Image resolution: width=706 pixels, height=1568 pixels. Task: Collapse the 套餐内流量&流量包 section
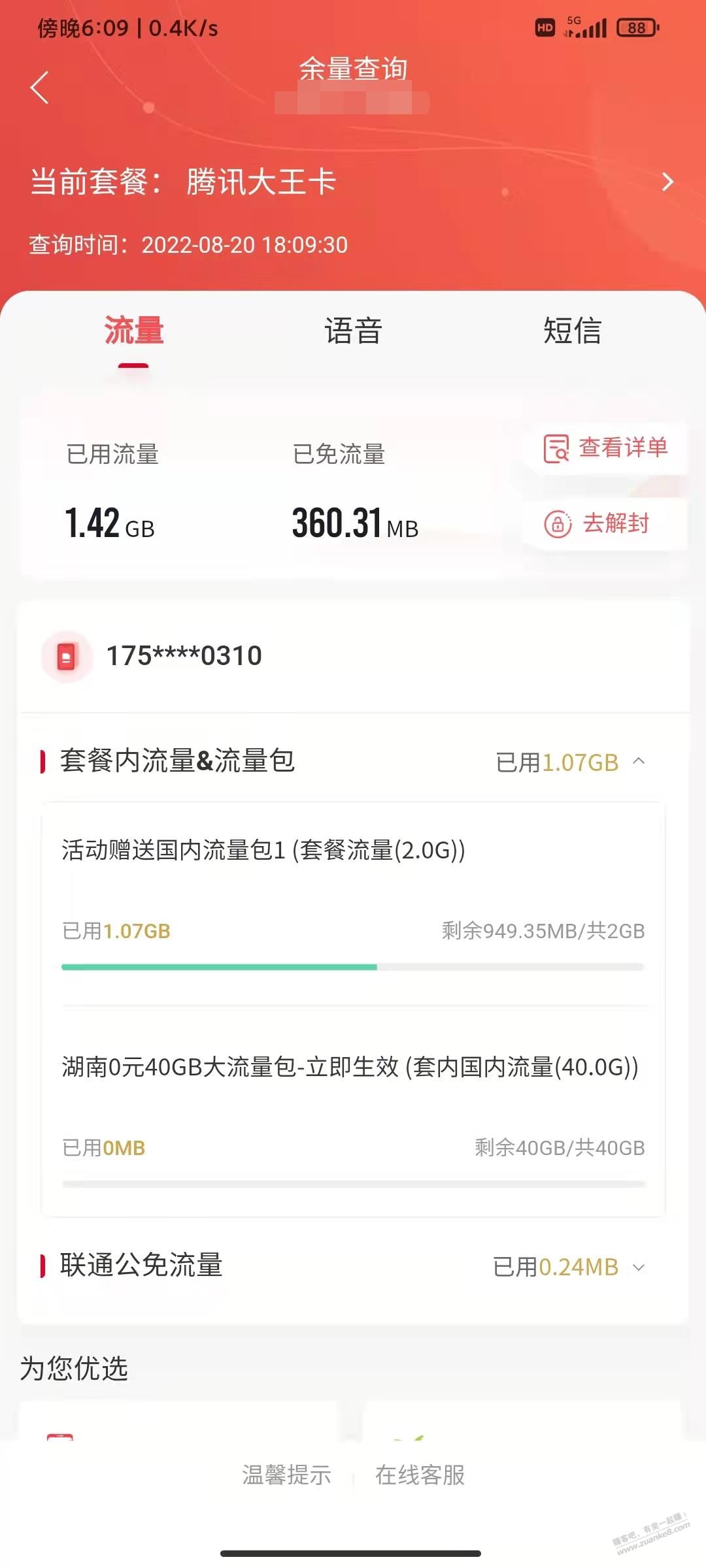coord(639,761)
